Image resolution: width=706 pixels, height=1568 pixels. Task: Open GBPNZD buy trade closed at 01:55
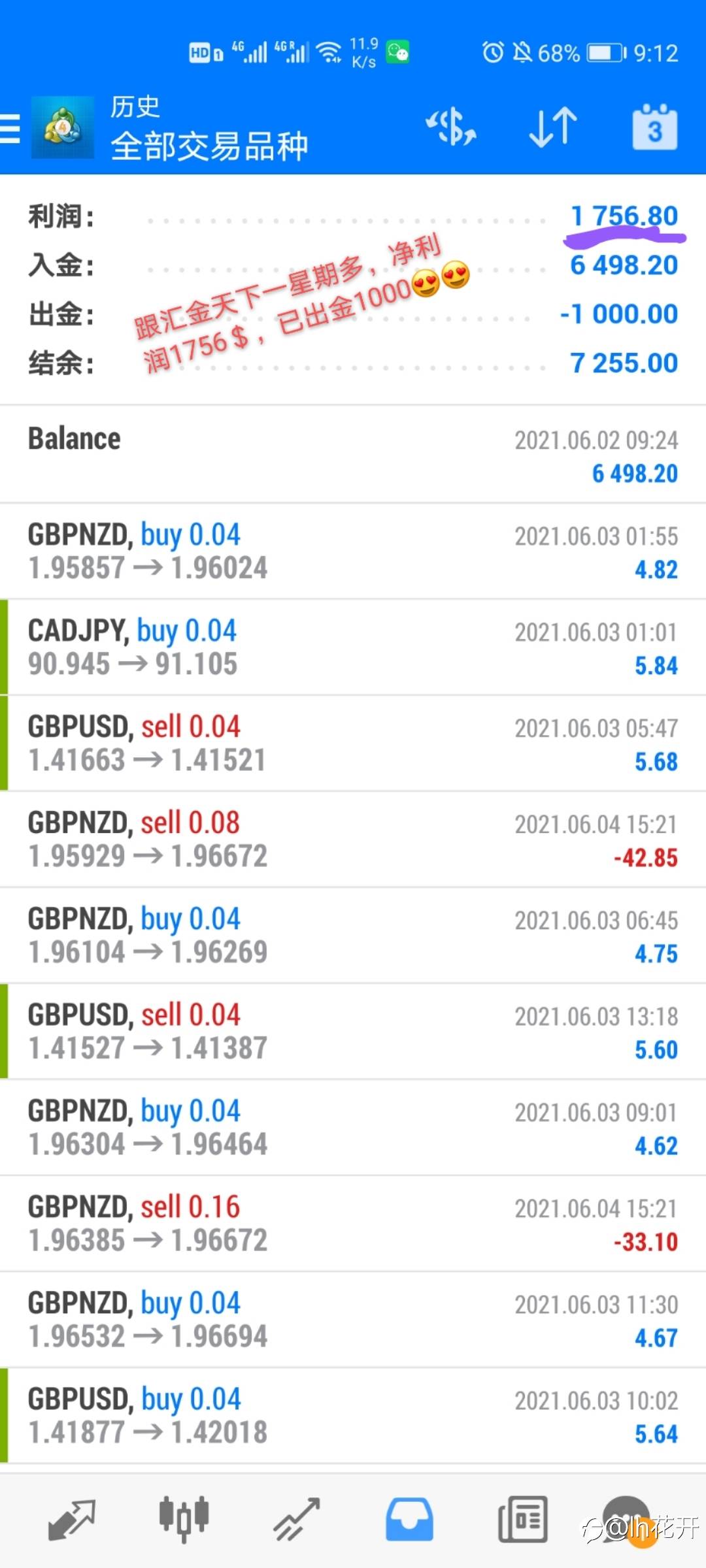coord(353,551)
